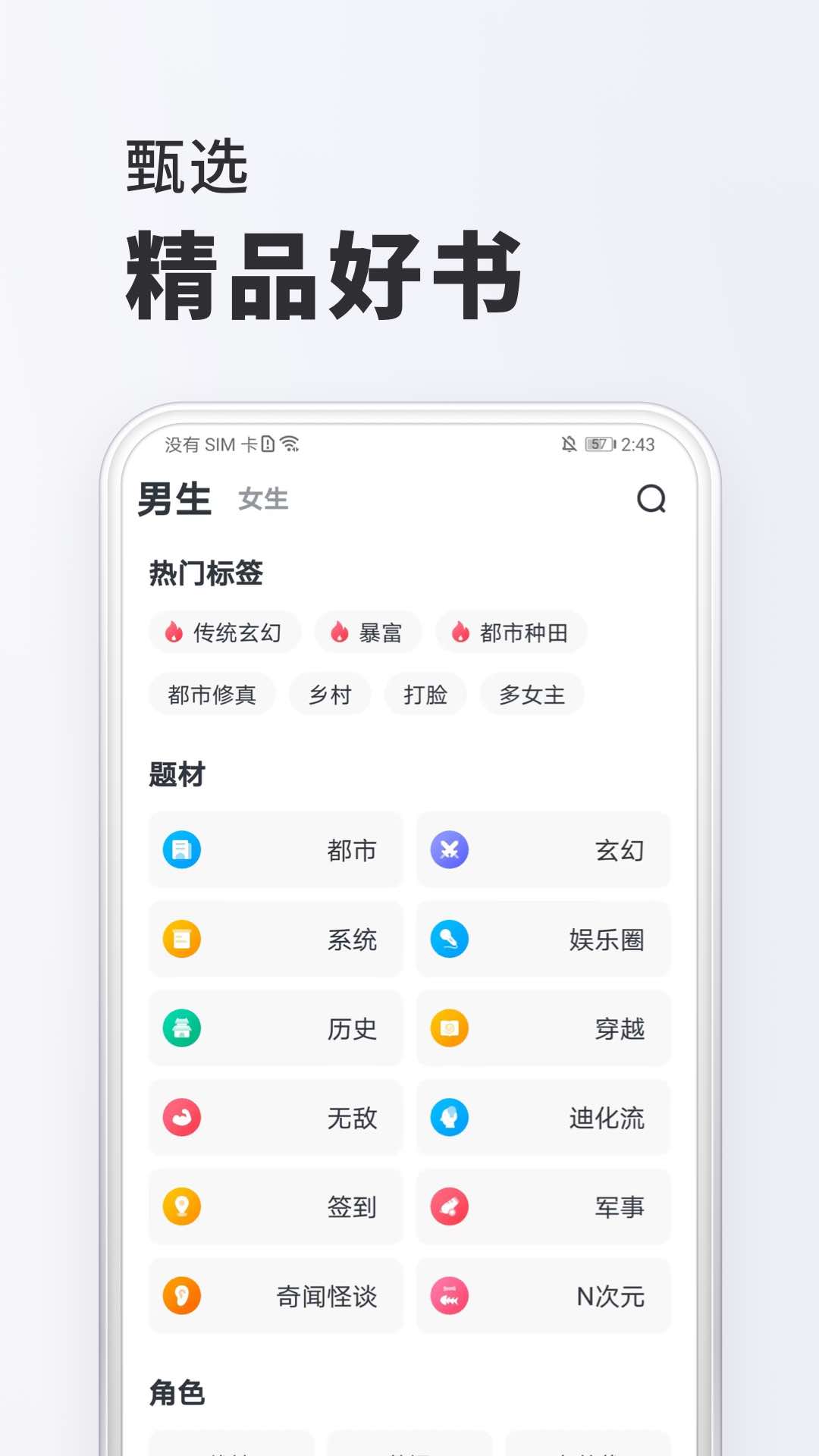819x1456 pixels.
Task: Select the 玄幻 fantasy category icon
Action: 450,851
